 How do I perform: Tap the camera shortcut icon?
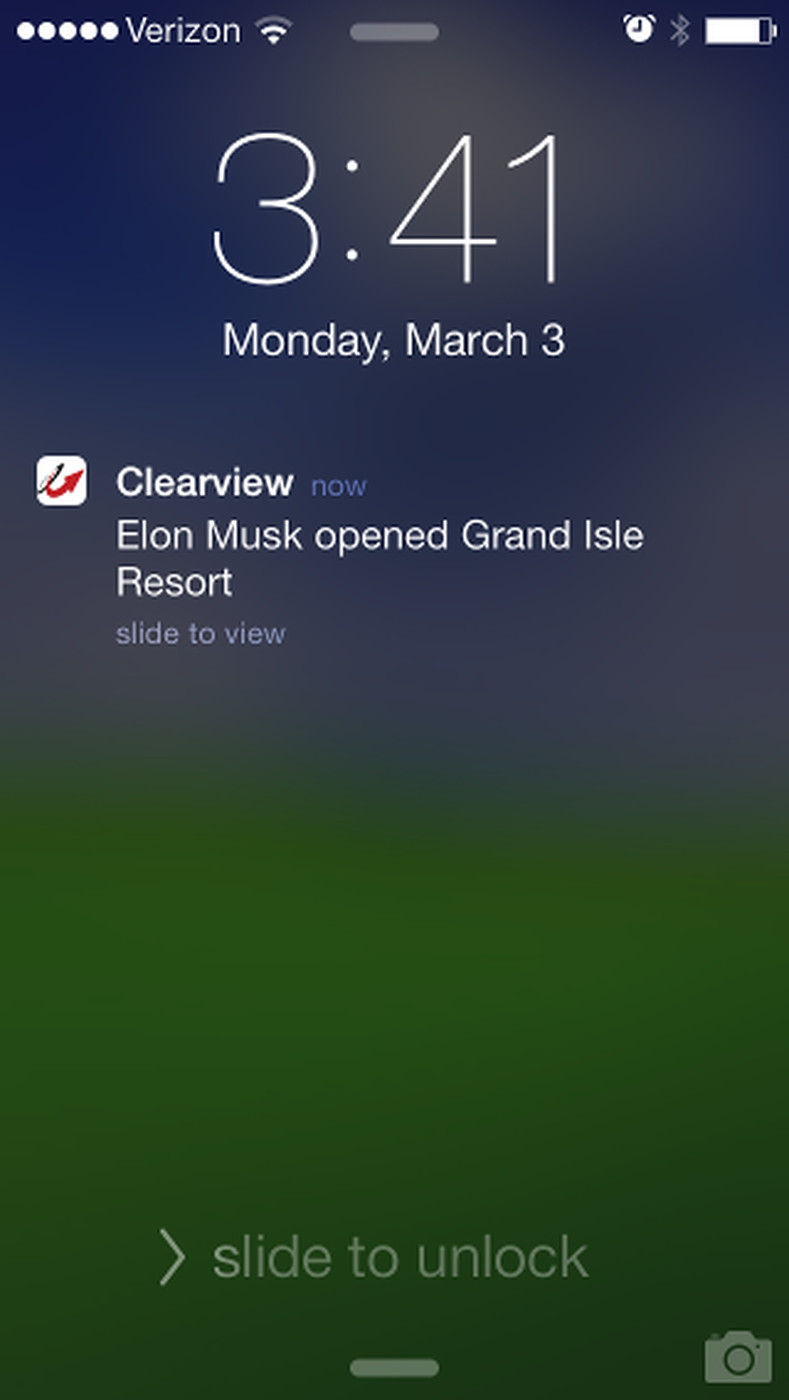[738, 1356]
